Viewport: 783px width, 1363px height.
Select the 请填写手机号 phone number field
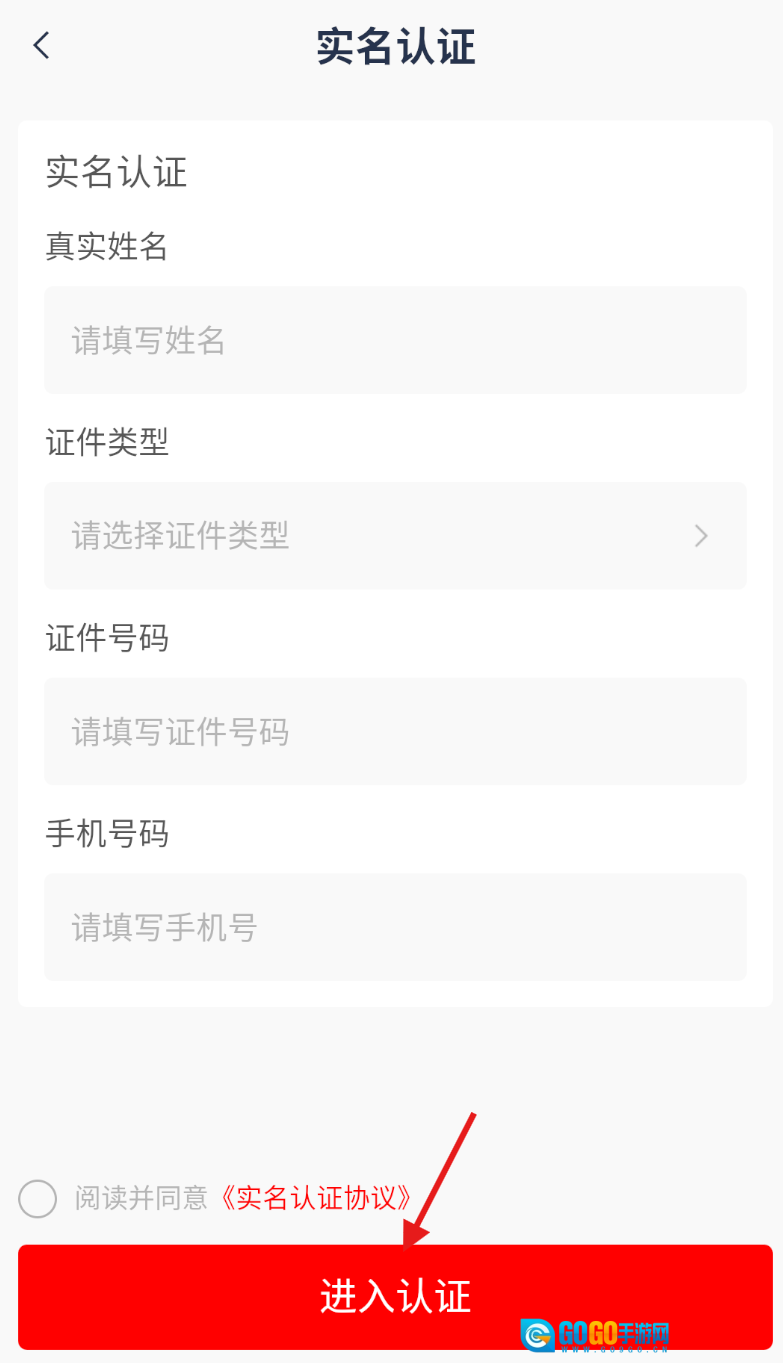click(x=395, y=928)
